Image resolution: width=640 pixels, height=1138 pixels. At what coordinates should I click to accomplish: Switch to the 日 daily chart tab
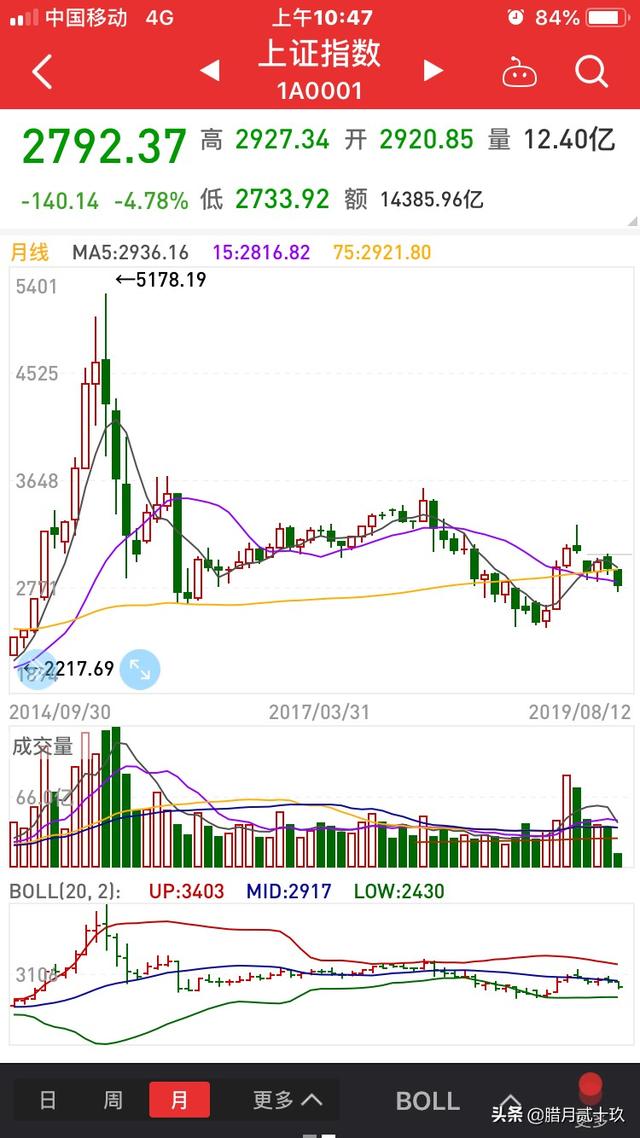tap(47, 1101)
